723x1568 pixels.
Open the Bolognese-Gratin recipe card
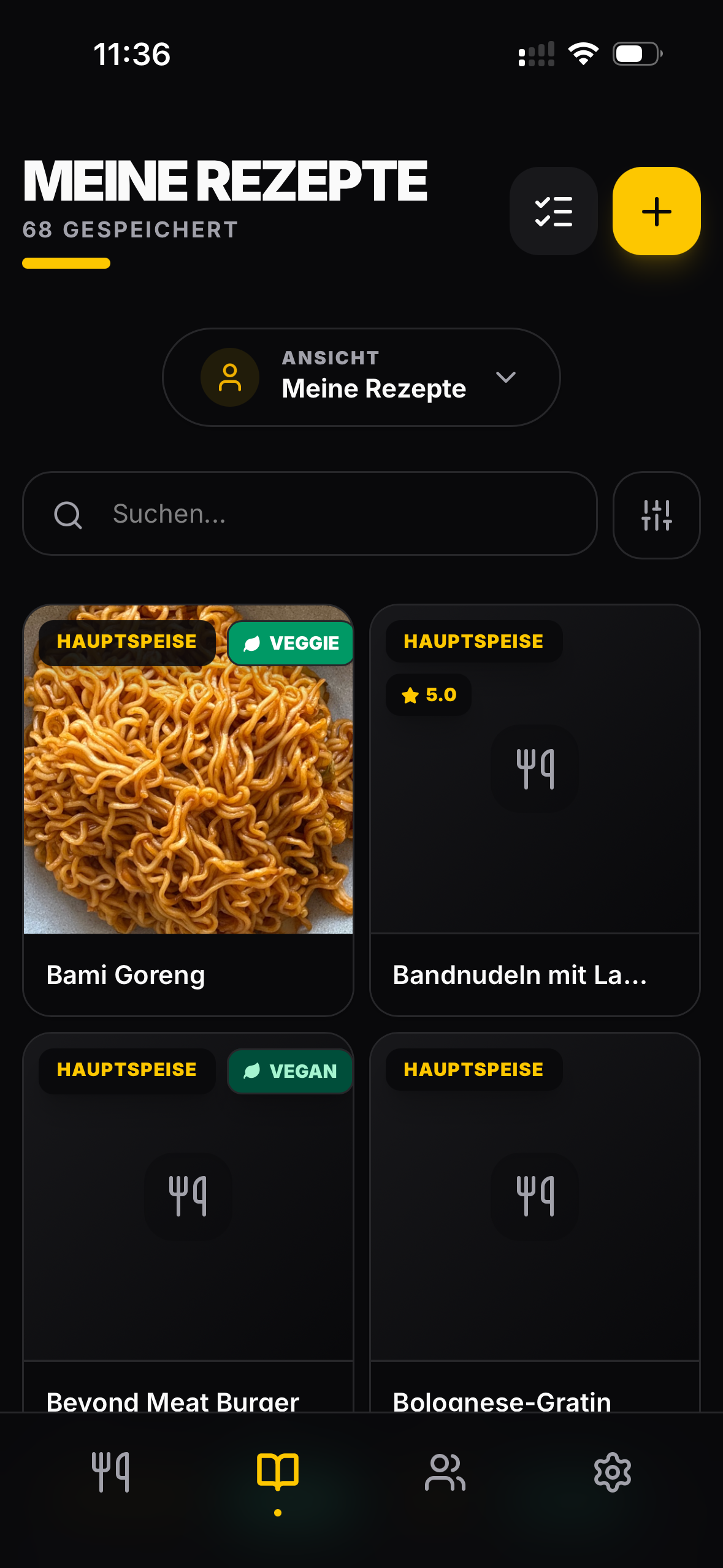coord(535,1227)
